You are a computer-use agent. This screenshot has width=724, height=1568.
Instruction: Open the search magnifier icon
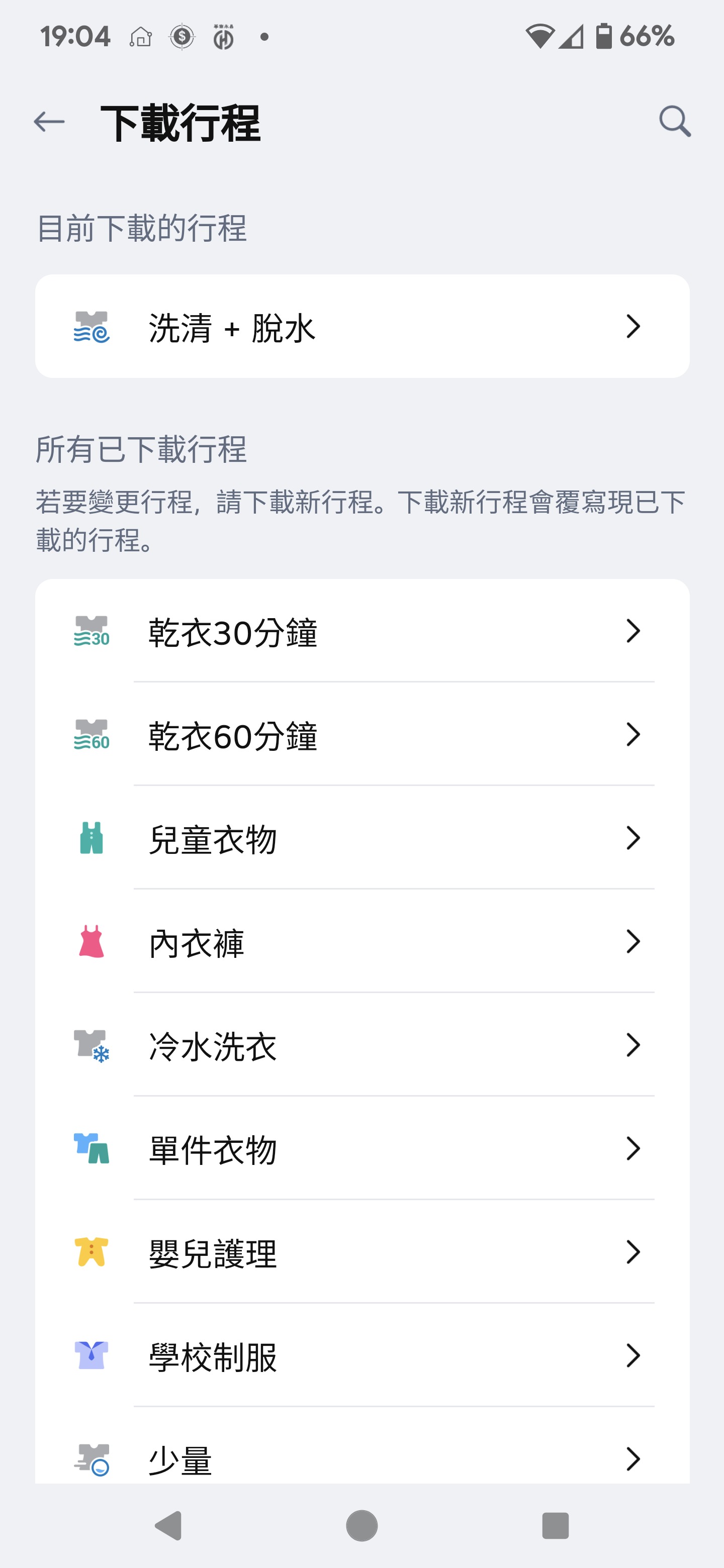pyautogui.click(x=675, y=122)
